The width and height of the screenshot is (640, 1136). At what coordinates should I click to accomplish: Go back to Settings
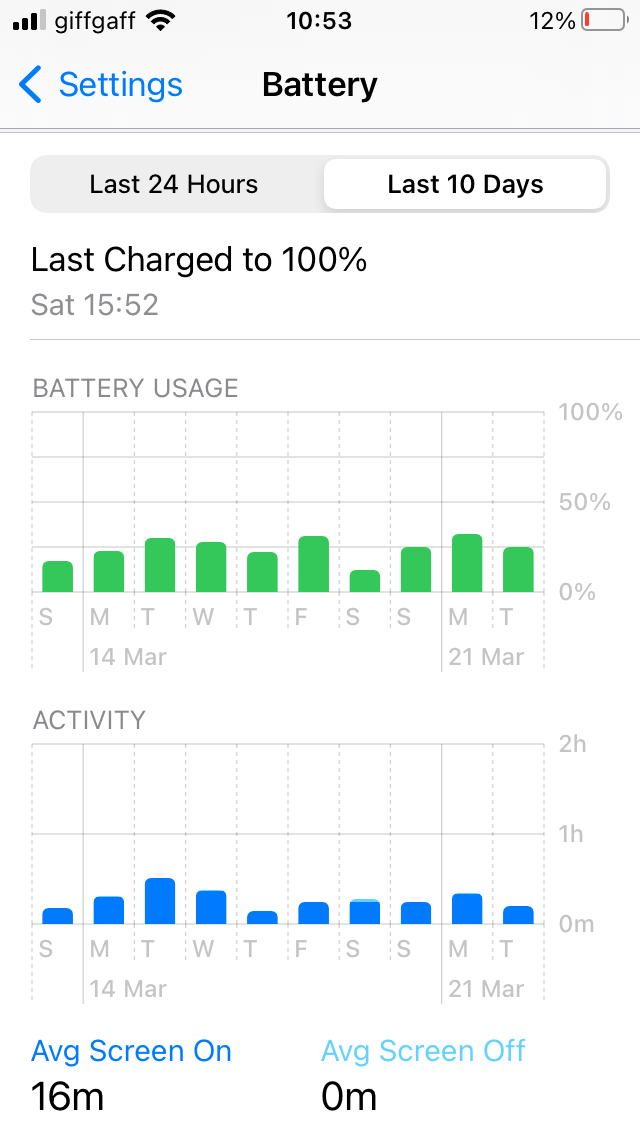click(x=101, y=85)
